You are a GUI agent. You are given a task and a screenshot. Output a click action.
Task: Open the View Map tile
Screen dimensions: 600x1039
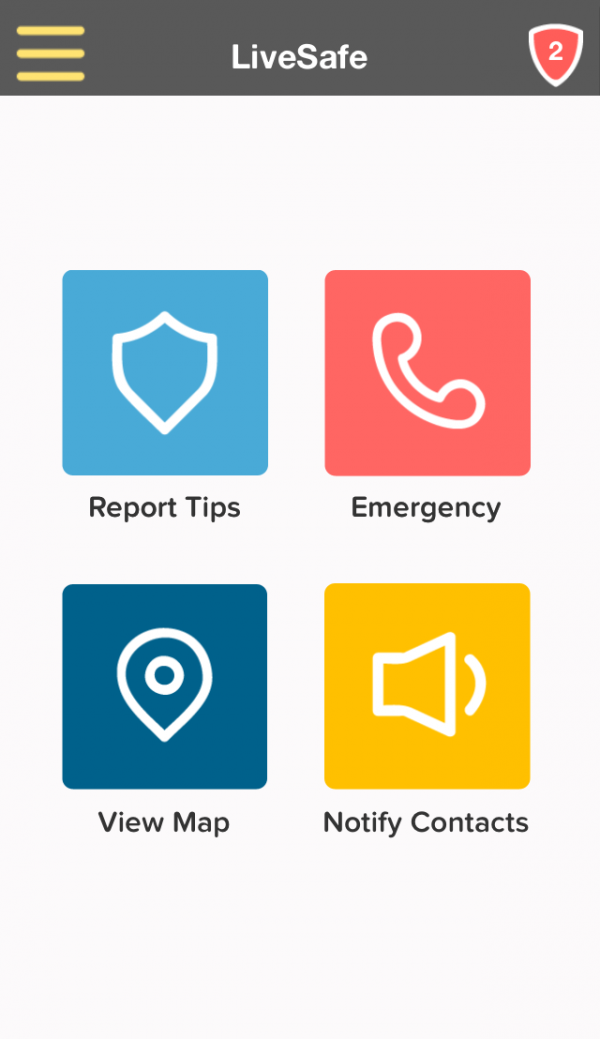165,686
